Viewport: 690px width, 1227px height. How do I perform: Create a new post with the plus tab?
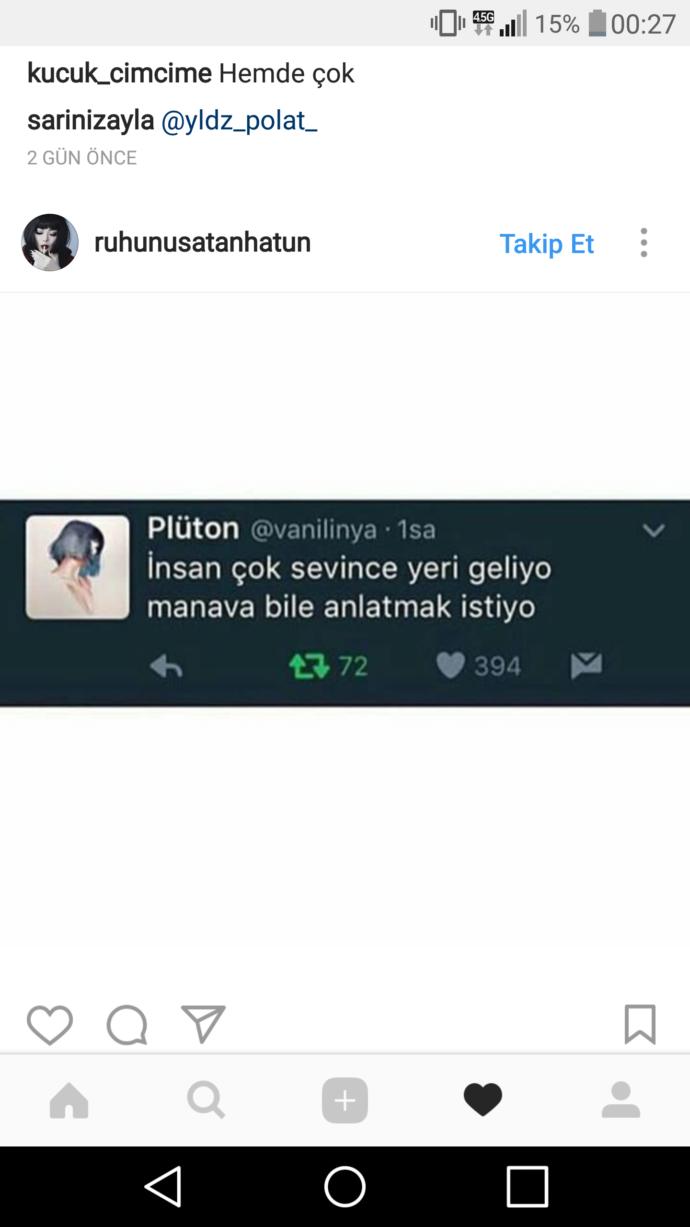tap(345, 1101)
